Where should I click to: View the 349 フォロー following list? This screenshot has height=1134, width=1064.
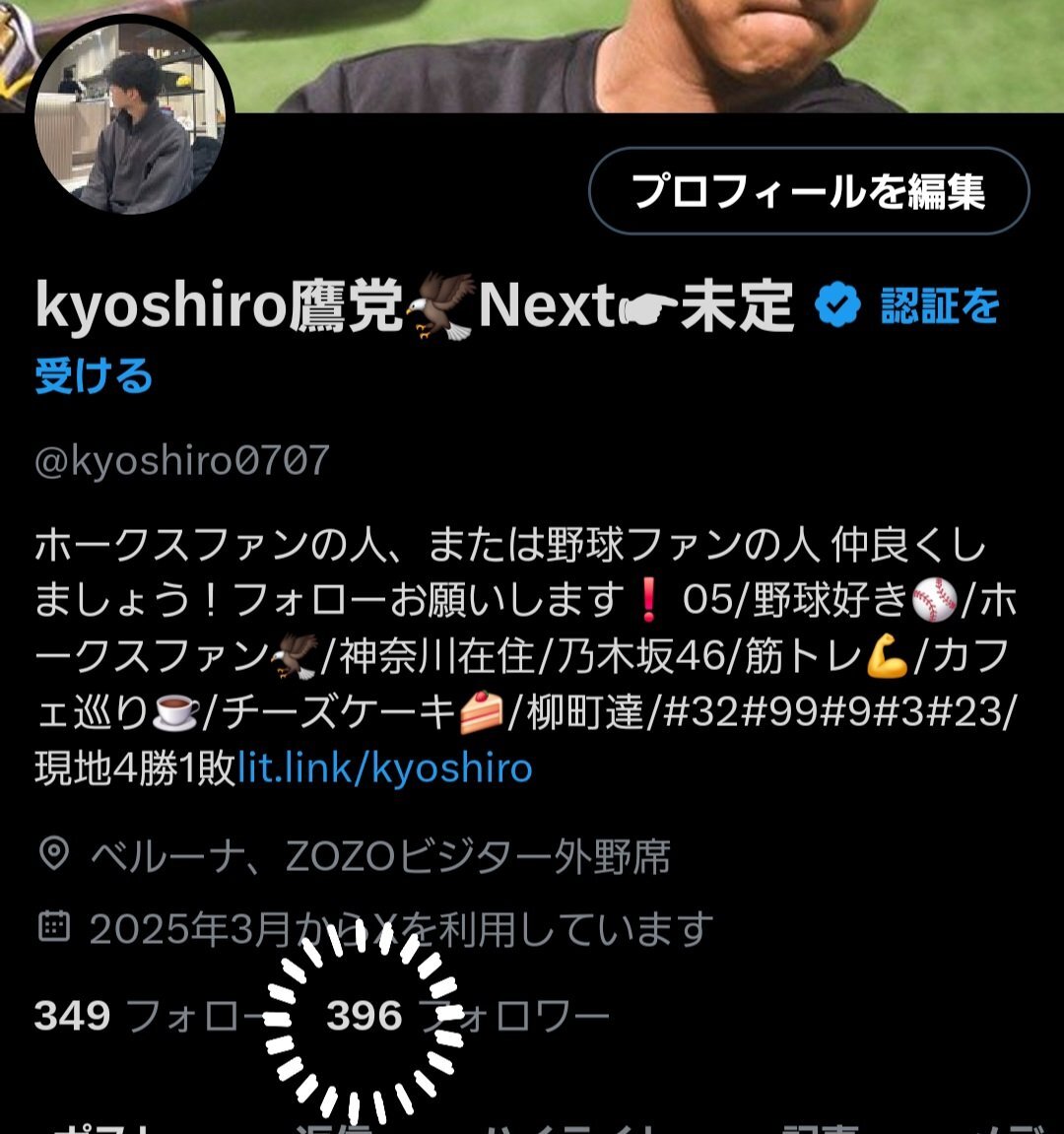click(x=150, y=1016)
